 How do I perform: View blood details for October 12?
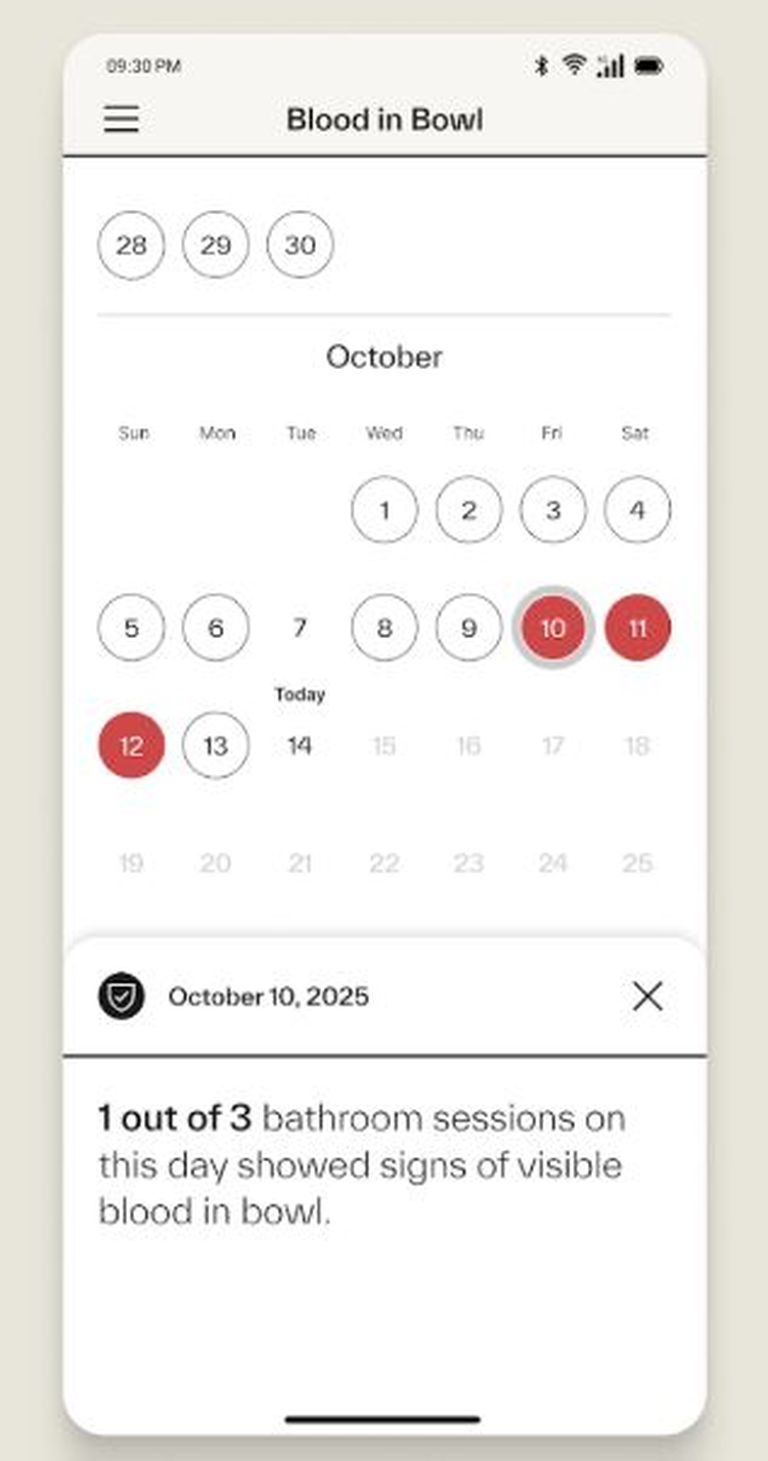[x=131, y=746]
